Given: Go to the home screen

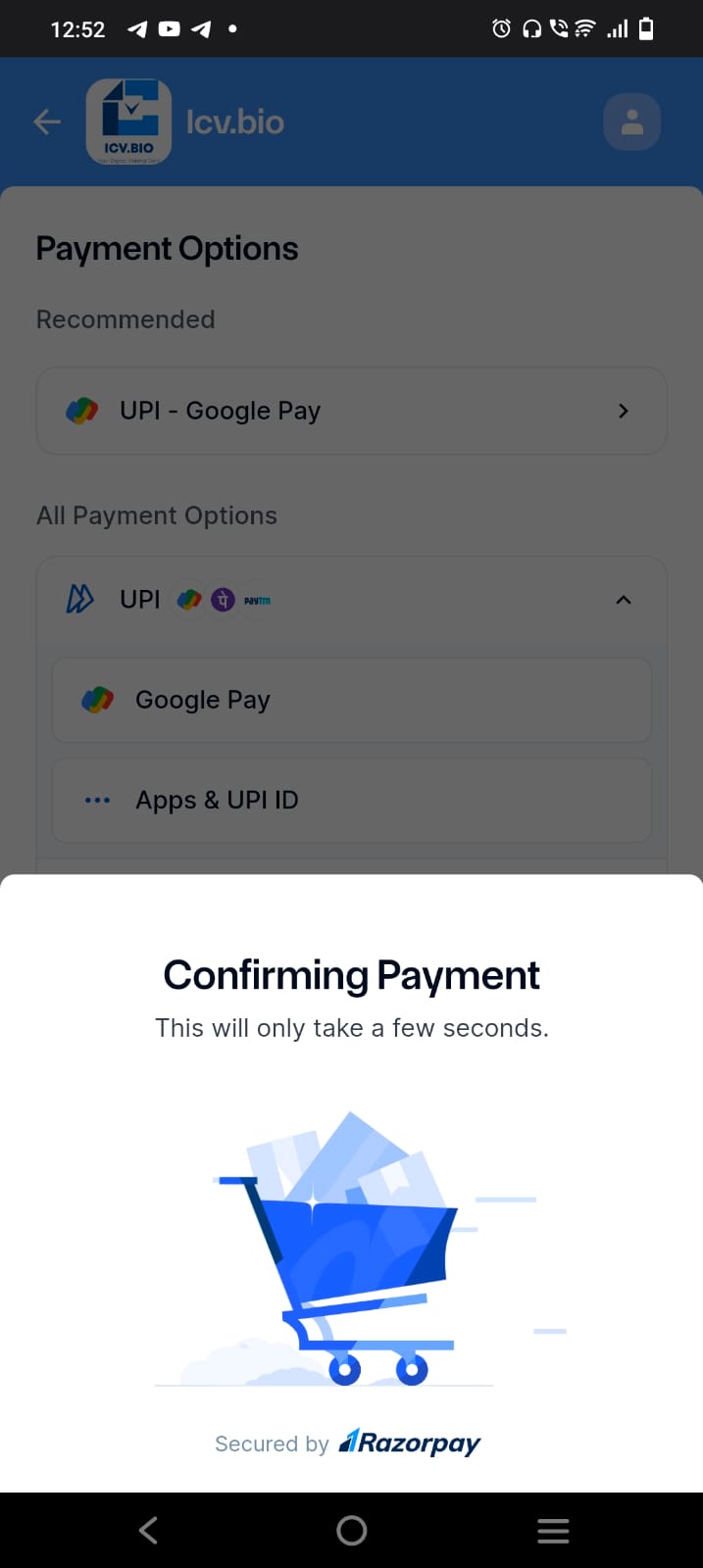Looking at the screenshot, I should tap(351, 1530).
